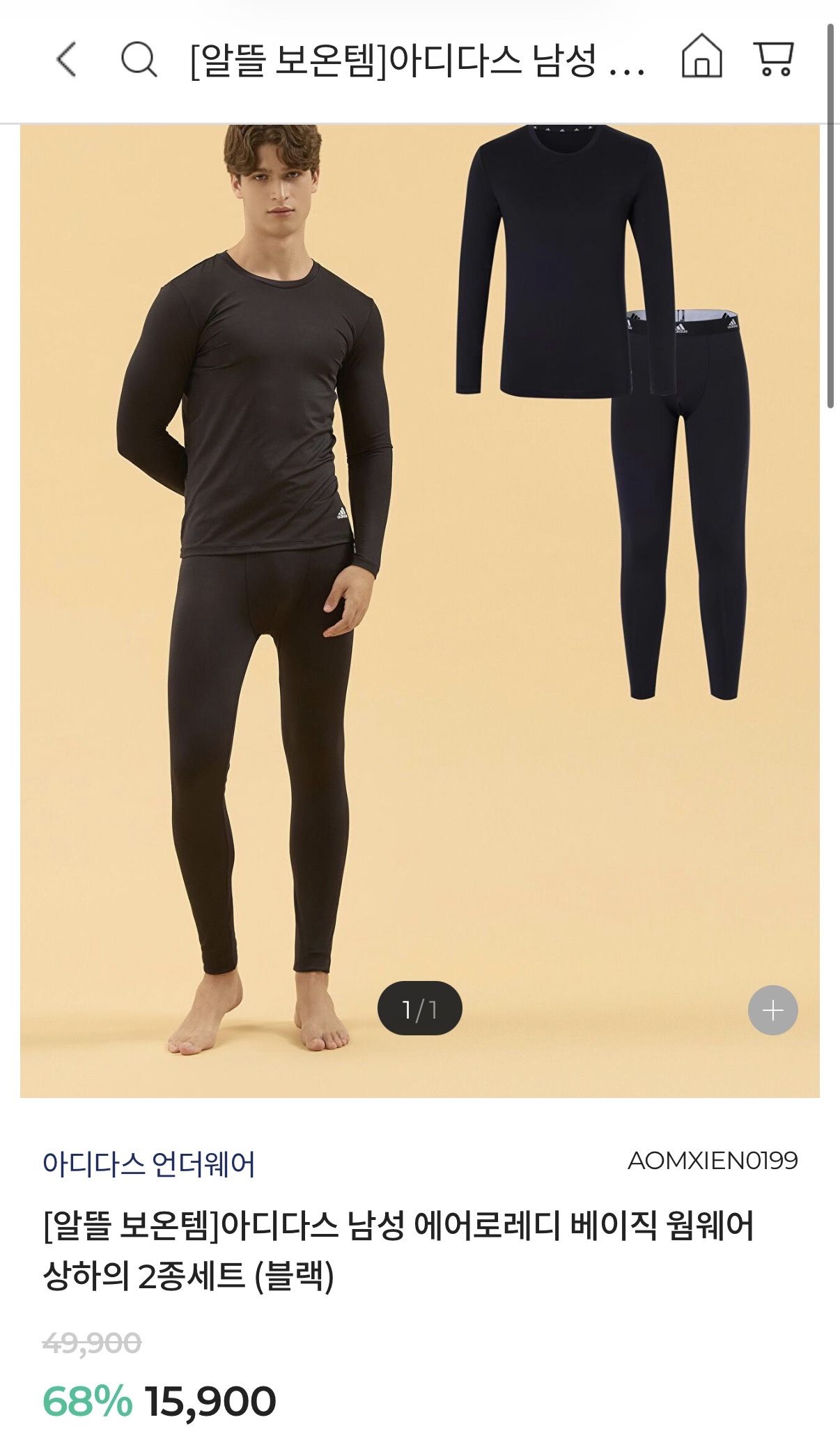View the product photo full screen
Screen dimensions: 840x1445
419,610
